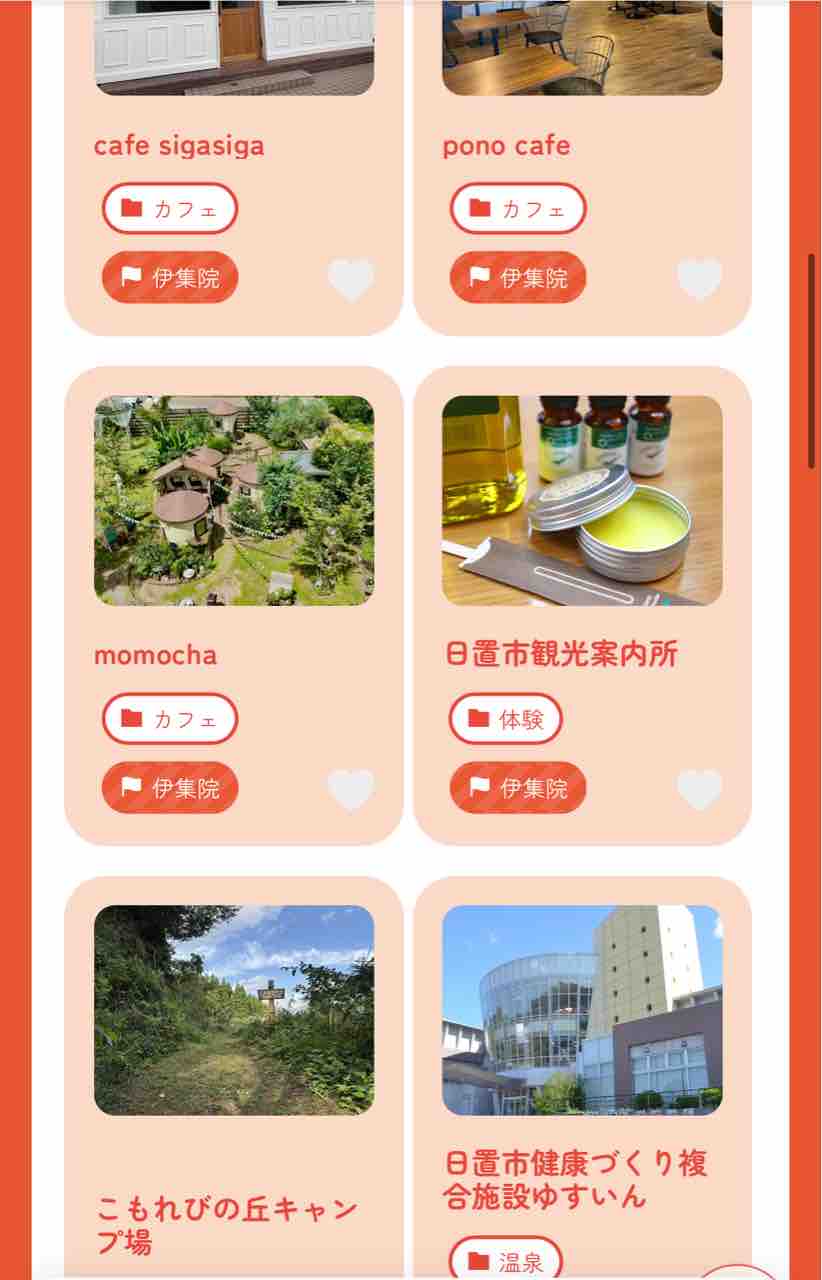822x1280 pixels.
Task: Tap the カフェ tag on cafe sigasiga
Action: click(x=170, y=209)
